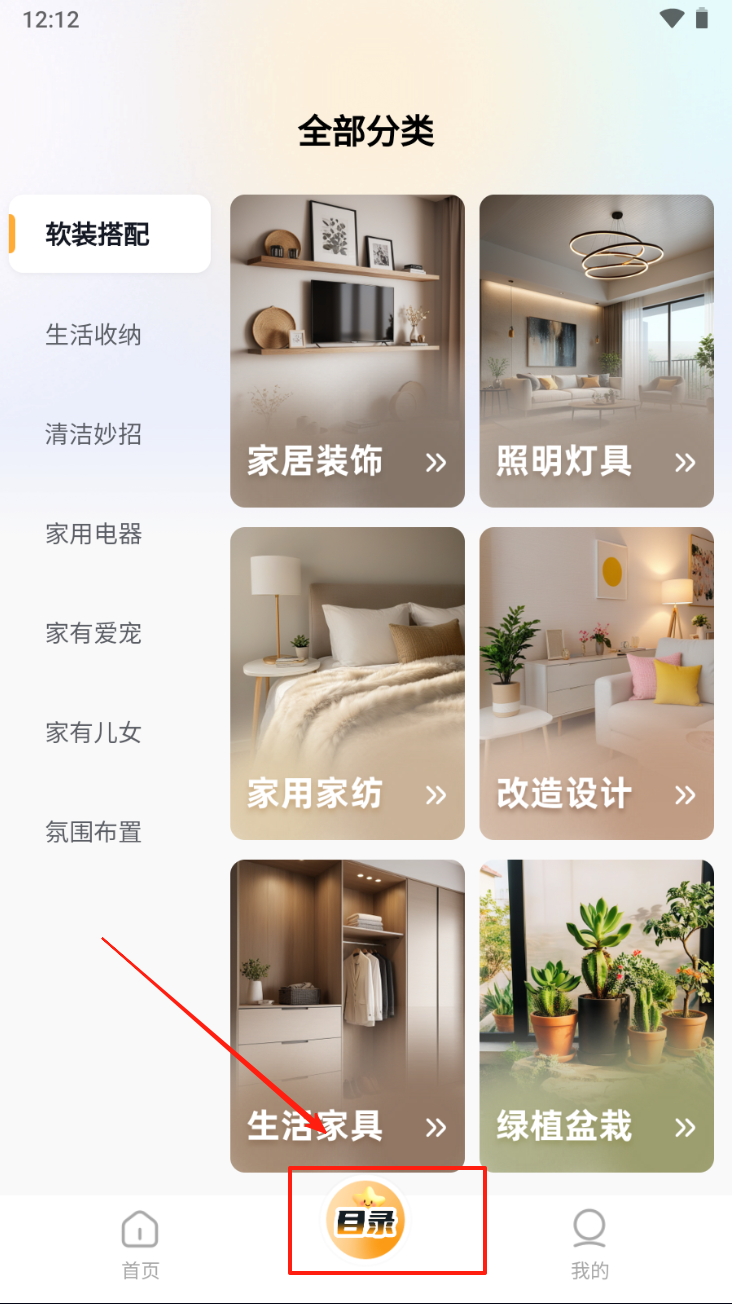The height and width of the screenshot is (1304, 732).
Task: View the 生活家具 card
Action: [347, 1015]
